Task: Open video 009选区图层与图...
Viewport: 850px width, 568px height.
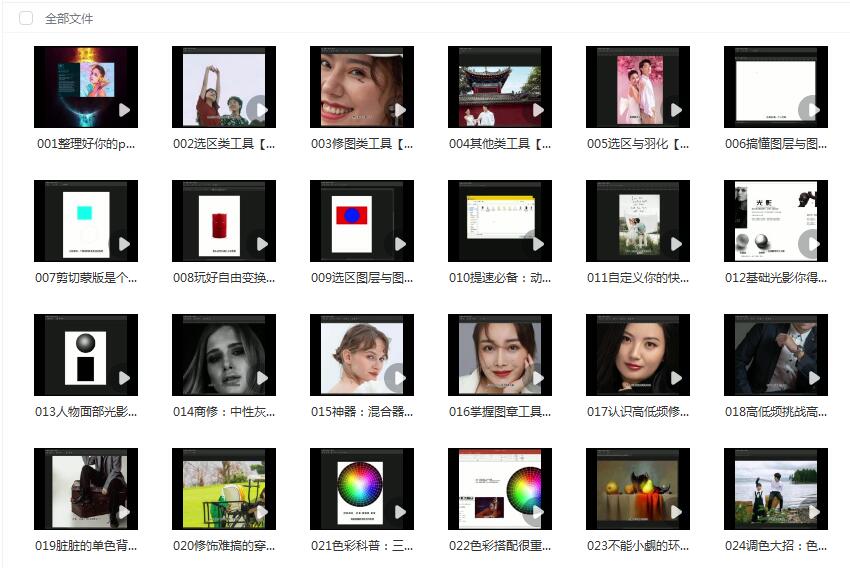Action: [361, 221]
